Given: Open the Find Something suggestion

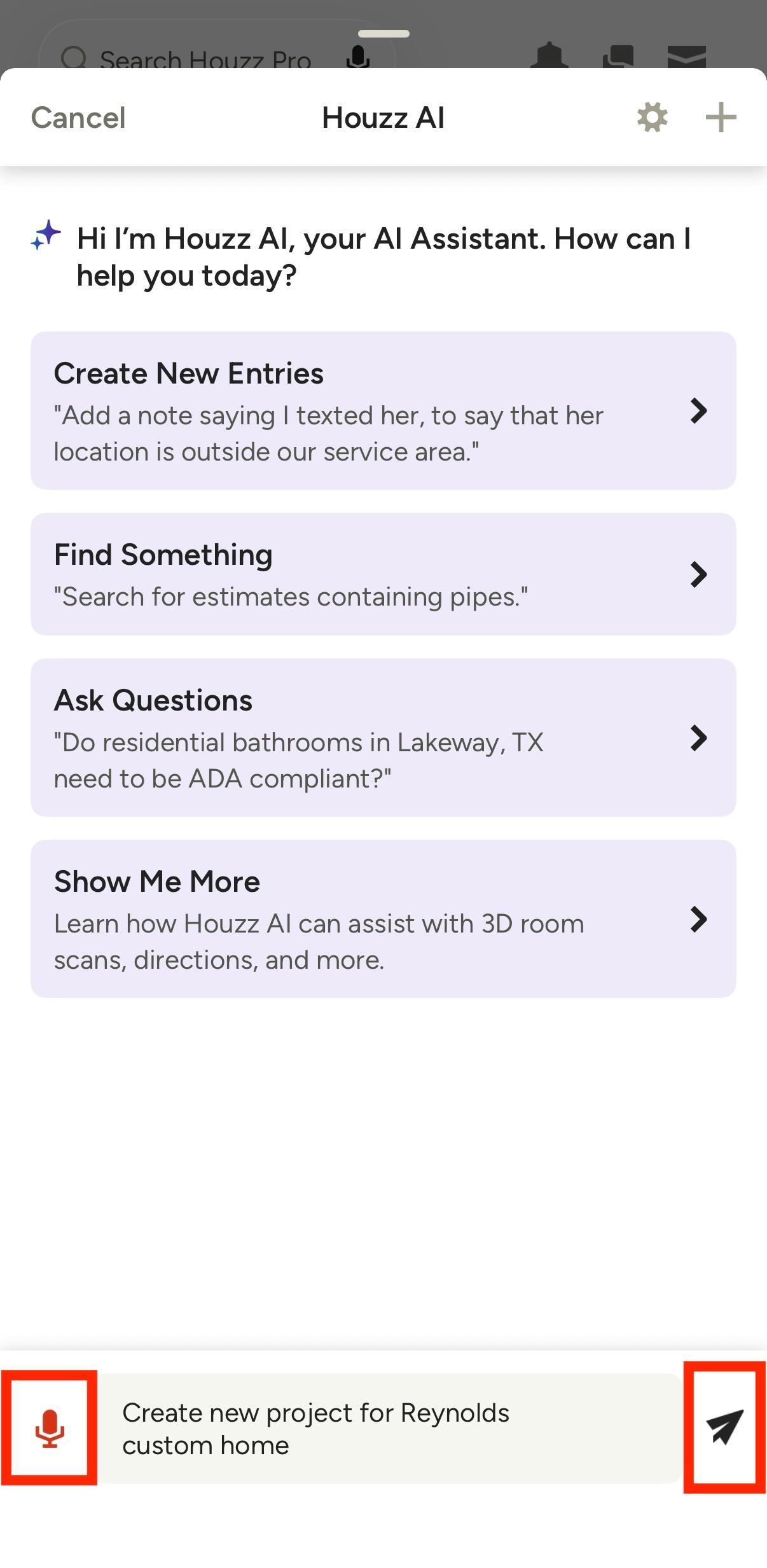Looking at the screenshot, I should click(x=383, y=574).
